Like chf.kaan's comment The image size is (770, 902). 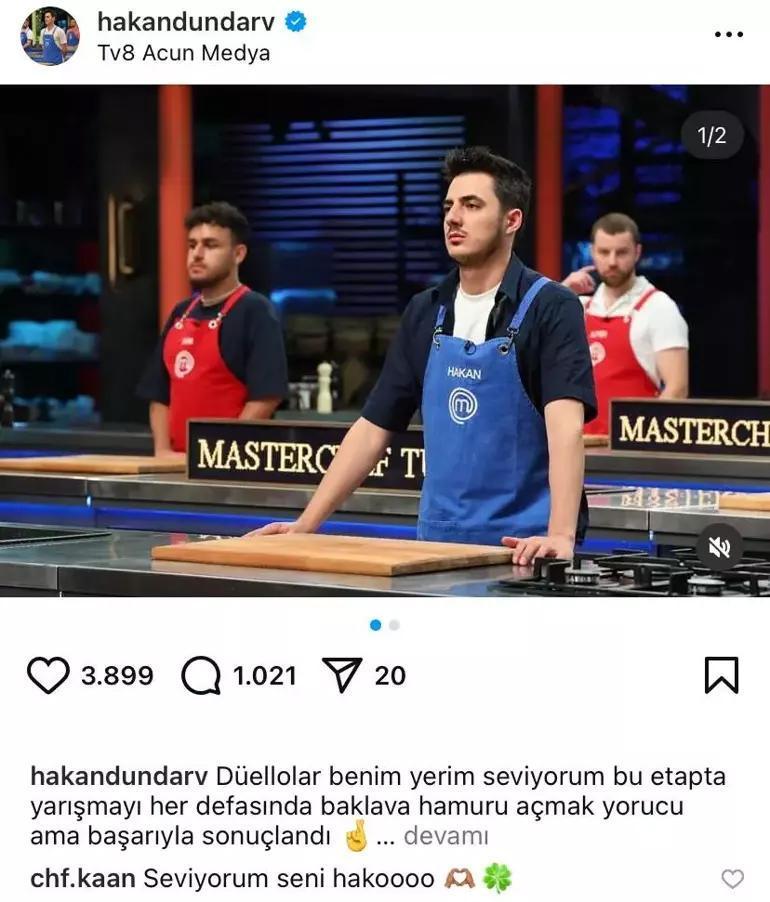tap(733, 879)
